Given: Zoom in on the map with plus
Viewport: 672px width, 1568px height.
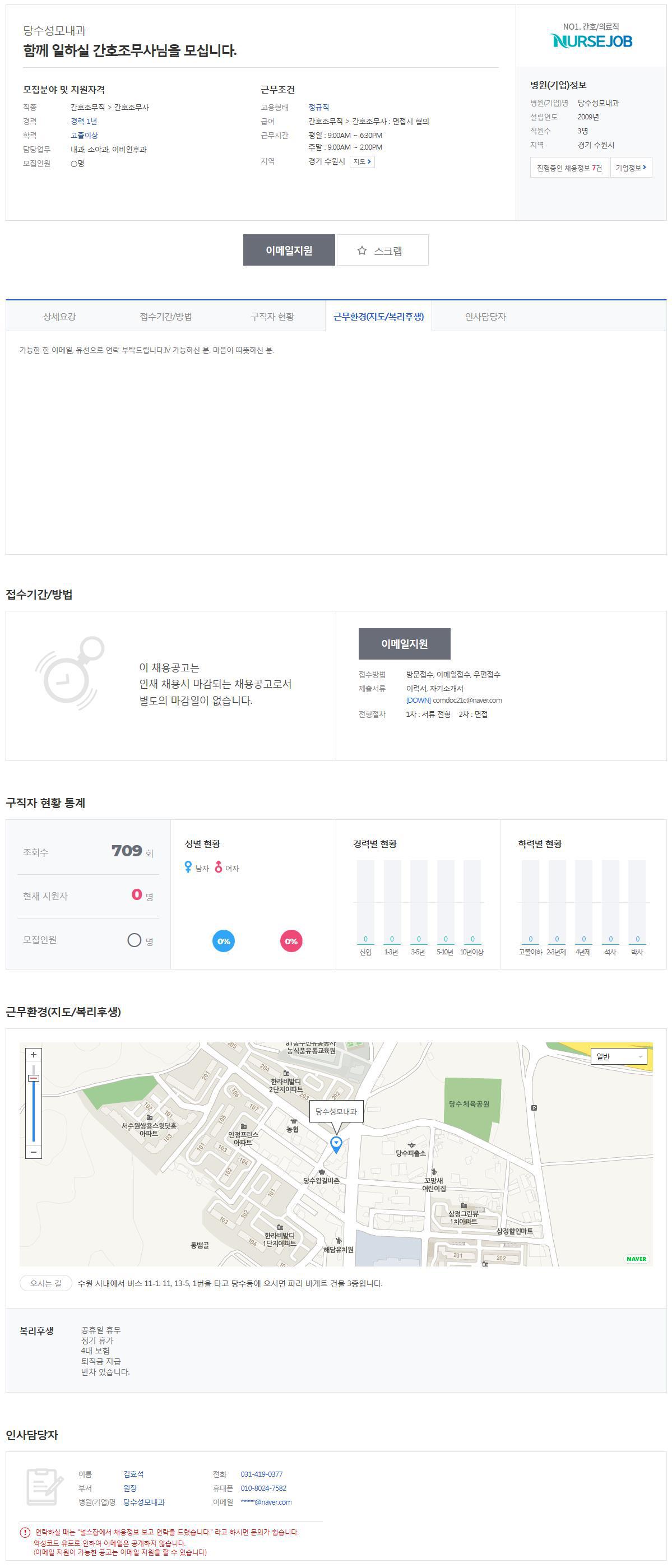Looking at the screenshot, I should [x=34, y=1054].
